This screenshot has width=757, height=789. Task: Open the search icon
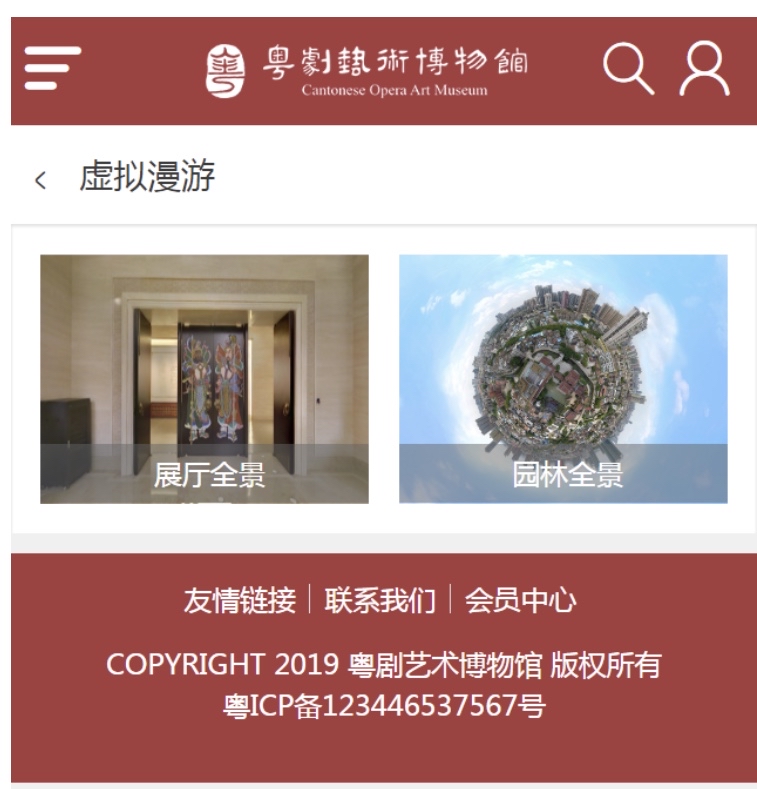[628, 69]
